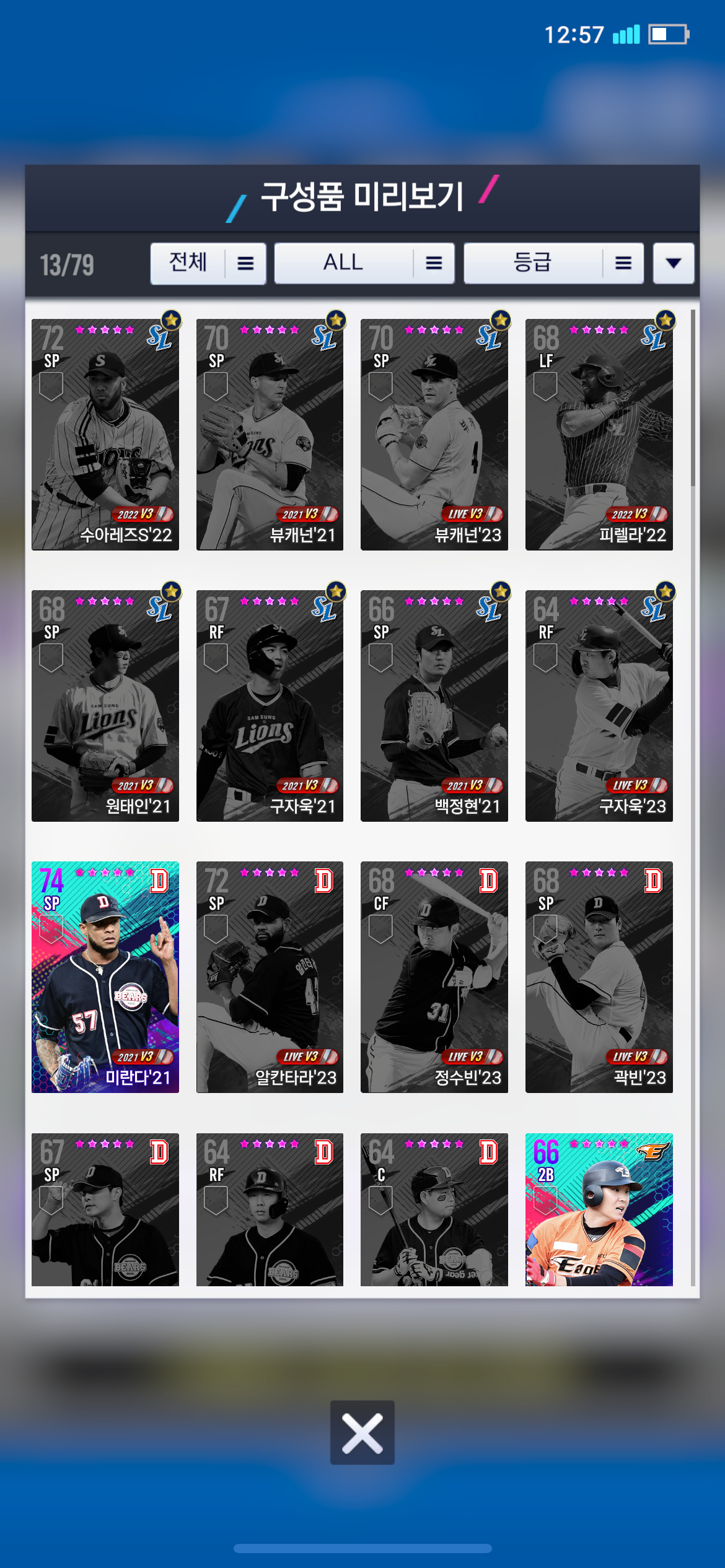Open the 구자욱'23 player card

click(599, 706)
